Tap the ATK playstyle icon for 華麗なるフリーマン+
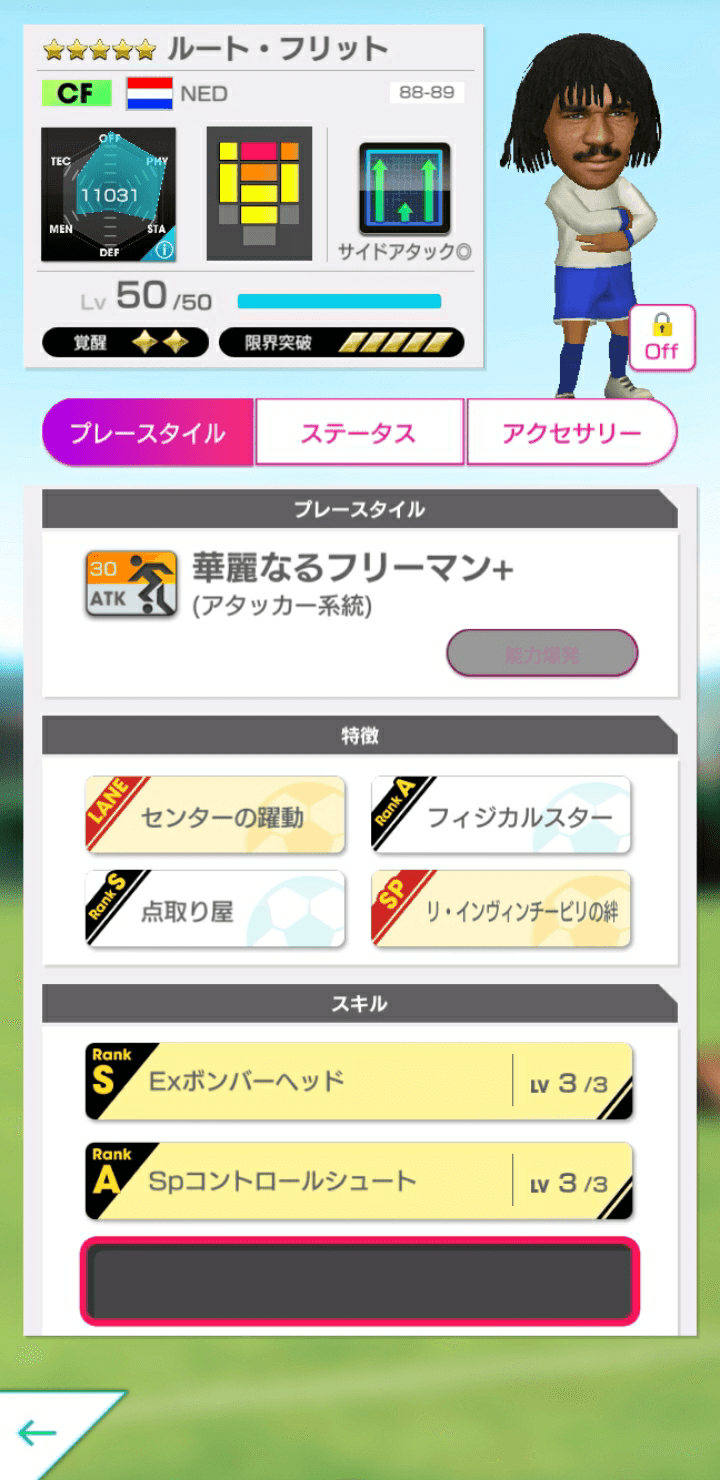This screenshot has width=720, height=1480. (129, 583)
